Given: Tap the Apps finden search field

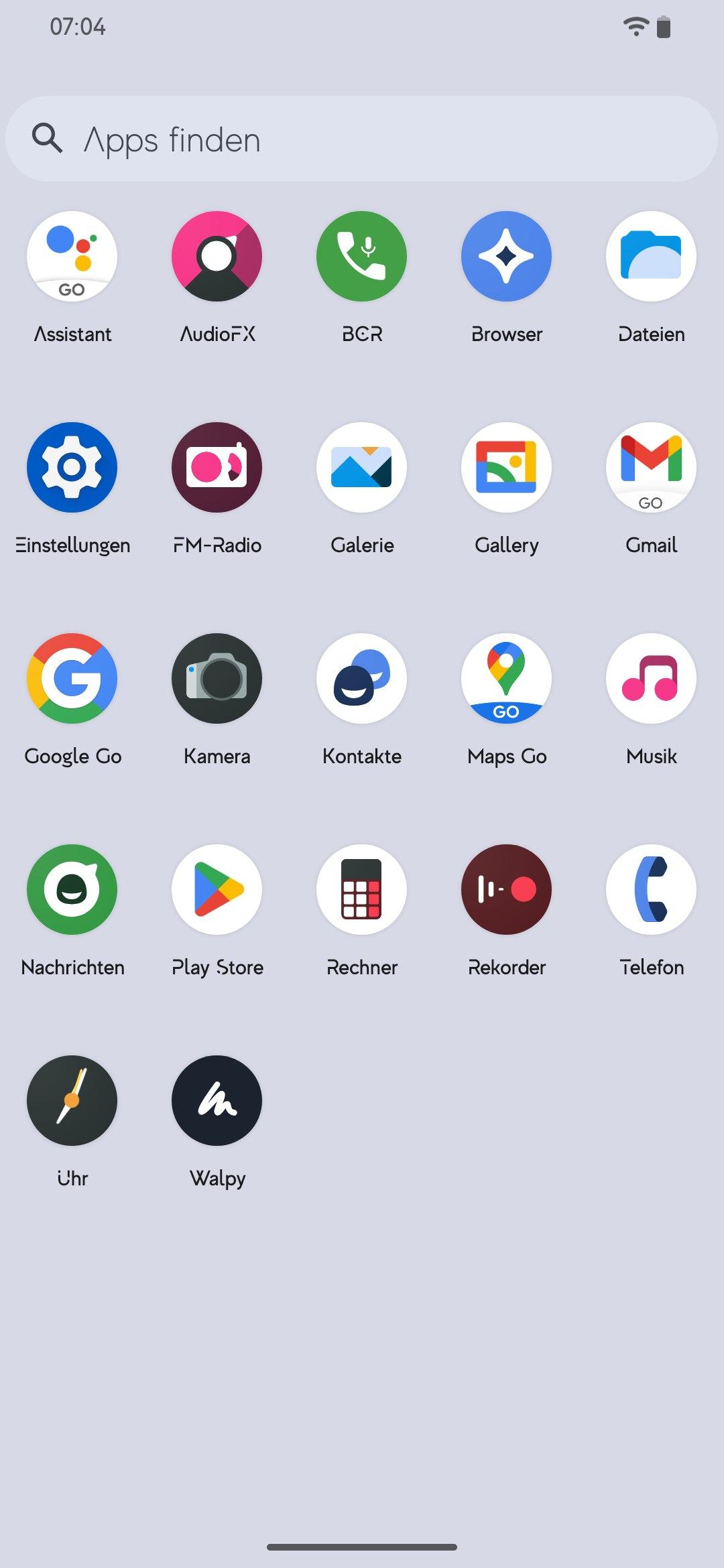Looking at the screenshot, I should pyautogui.click(x=362, y=139).
